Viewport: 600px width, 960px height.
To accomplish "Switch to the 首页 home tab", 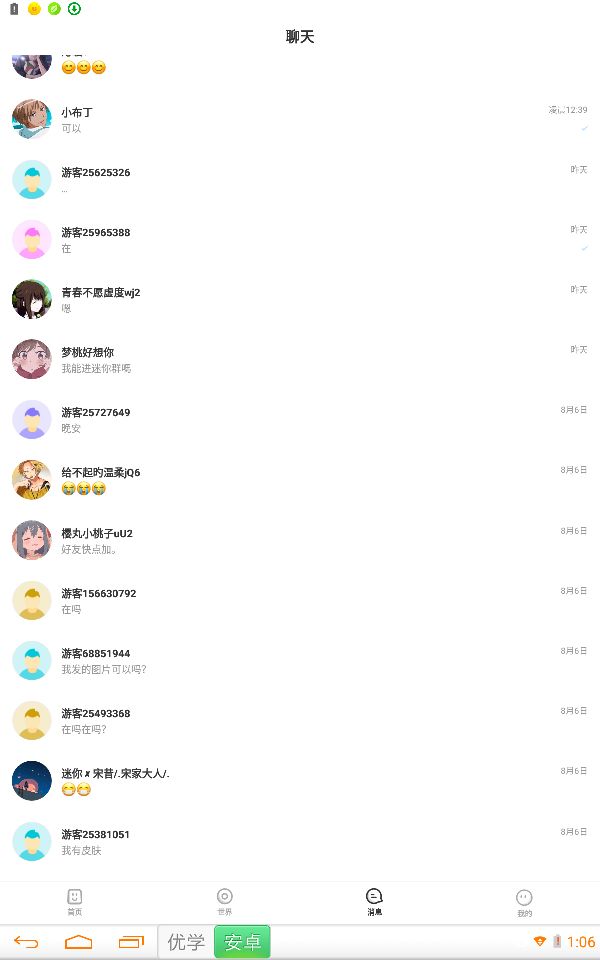I will click(x=75, y=902).
